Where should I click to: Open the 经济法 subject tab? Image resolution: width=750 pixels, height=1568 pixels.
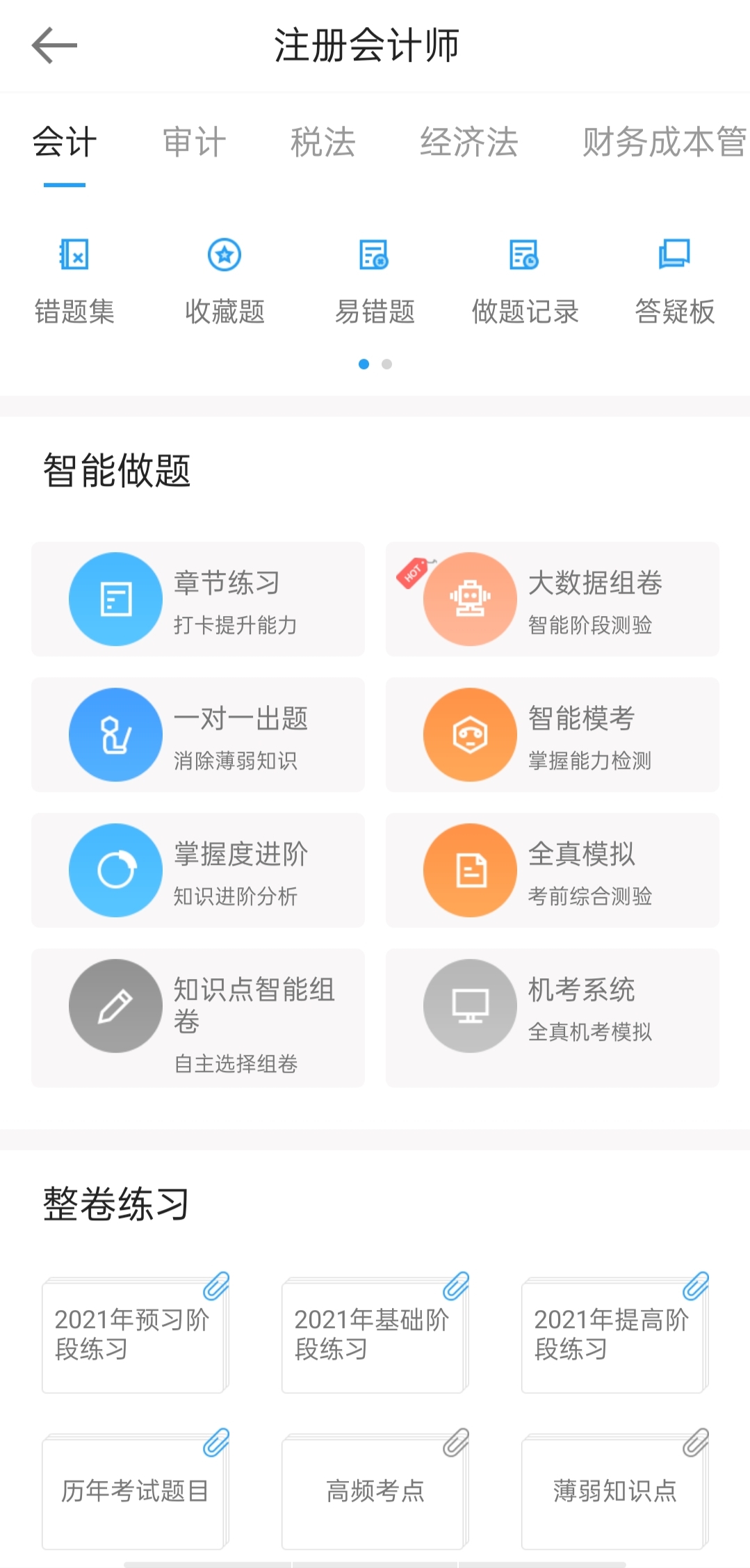[469, 143]
